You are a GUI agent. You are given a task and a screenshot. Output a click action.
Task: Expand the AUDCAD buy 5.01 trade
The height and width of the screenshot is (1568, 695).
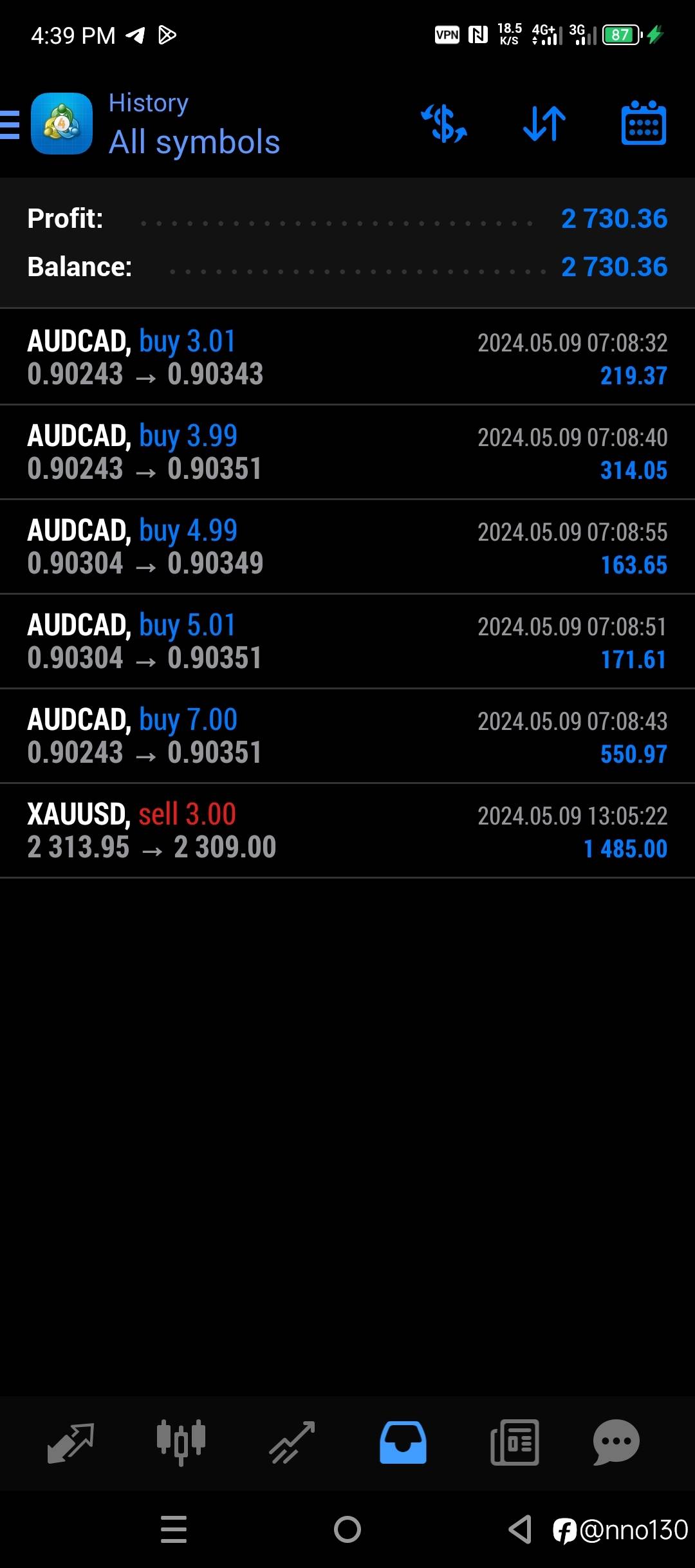pos(347,641)
